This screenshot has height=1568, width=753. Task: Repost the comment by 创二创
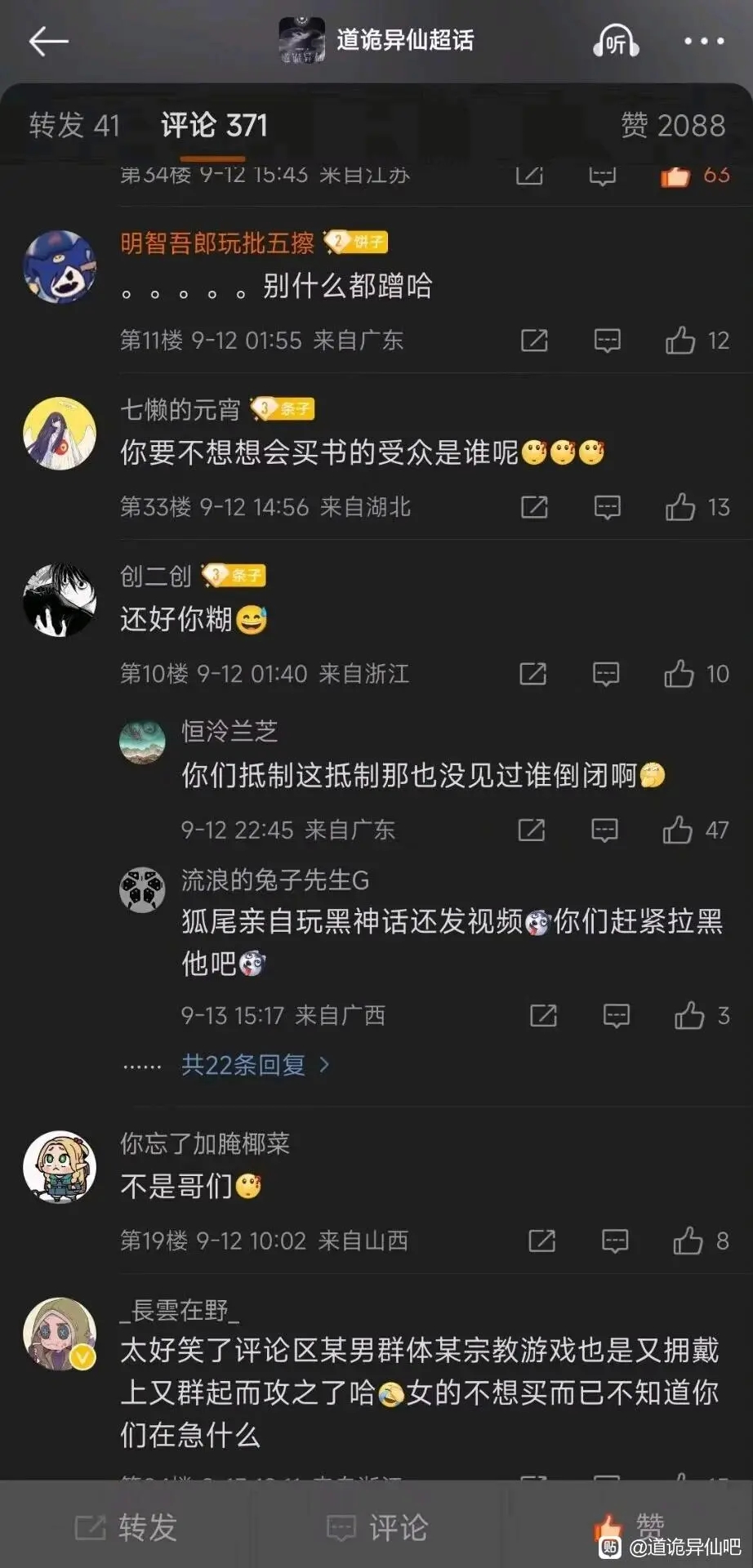tap(532, 674)
